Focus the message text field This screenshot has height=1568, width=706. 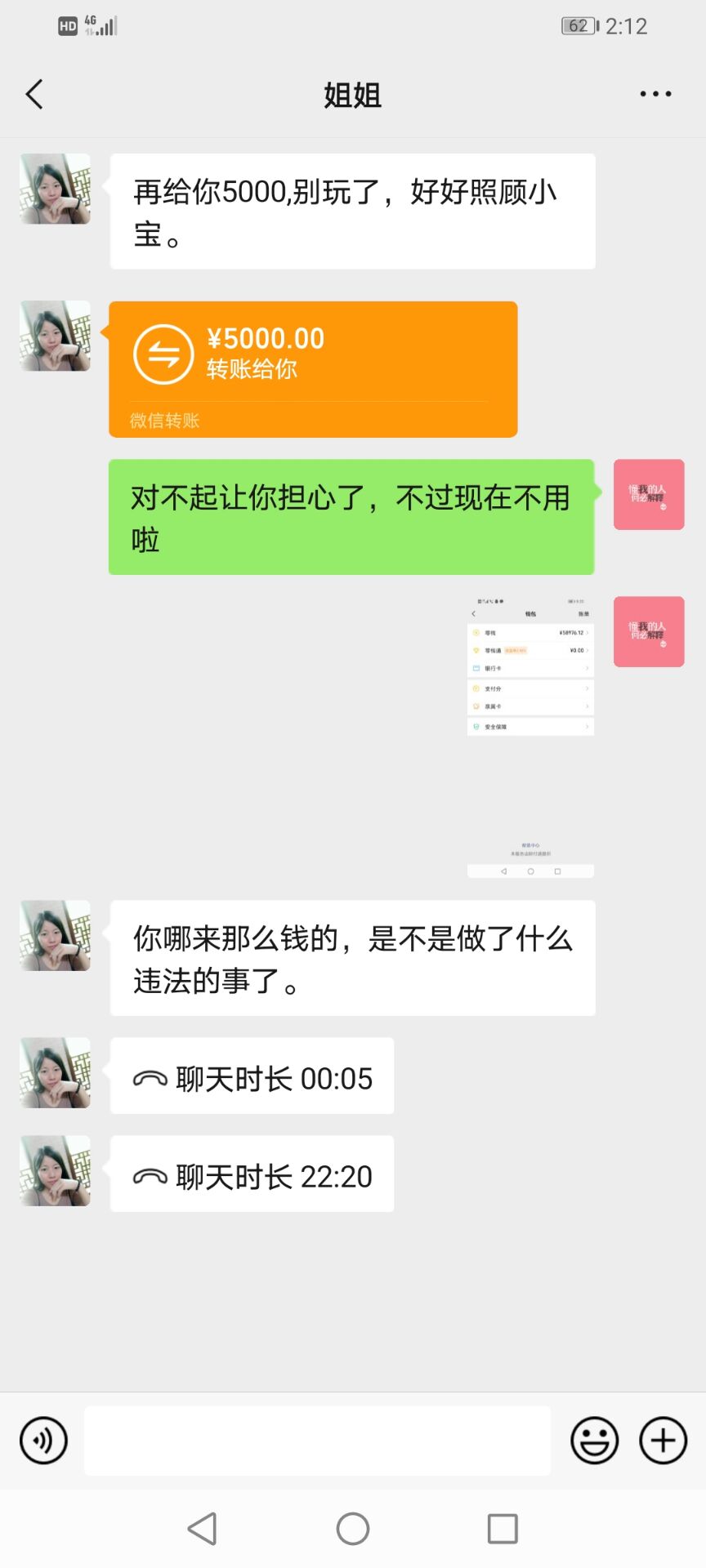(317, 1441)
